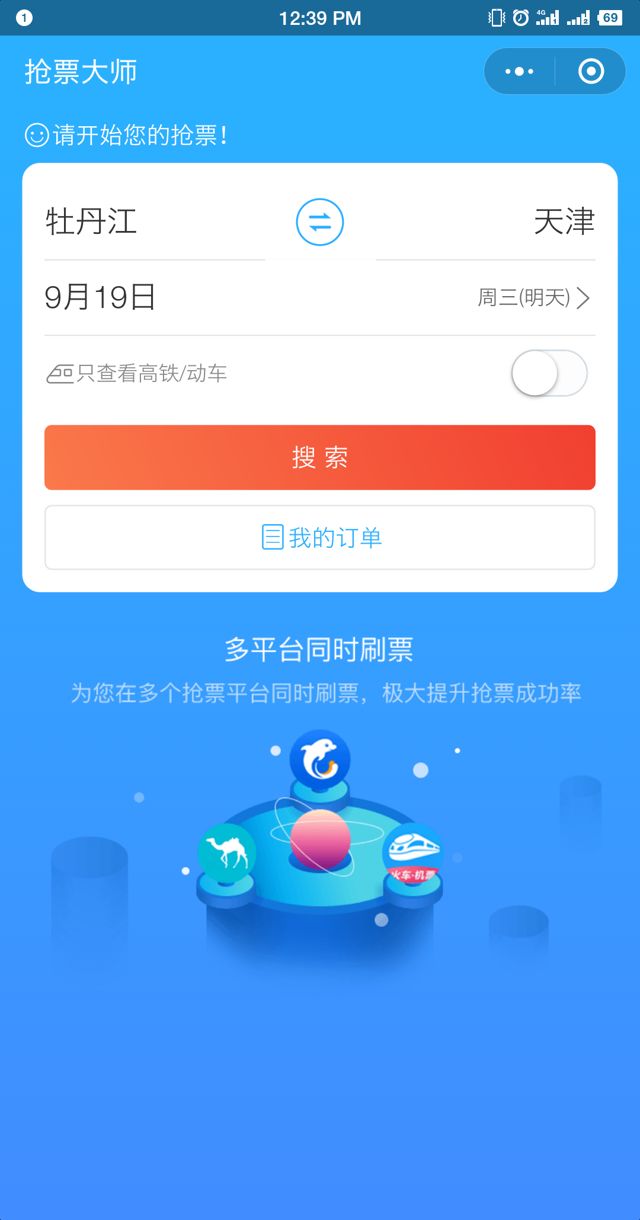This screenshot has width=640, height=1220.
Task: Change arrival station 天津
Action: pyautogui.click(x=564, y=221)
